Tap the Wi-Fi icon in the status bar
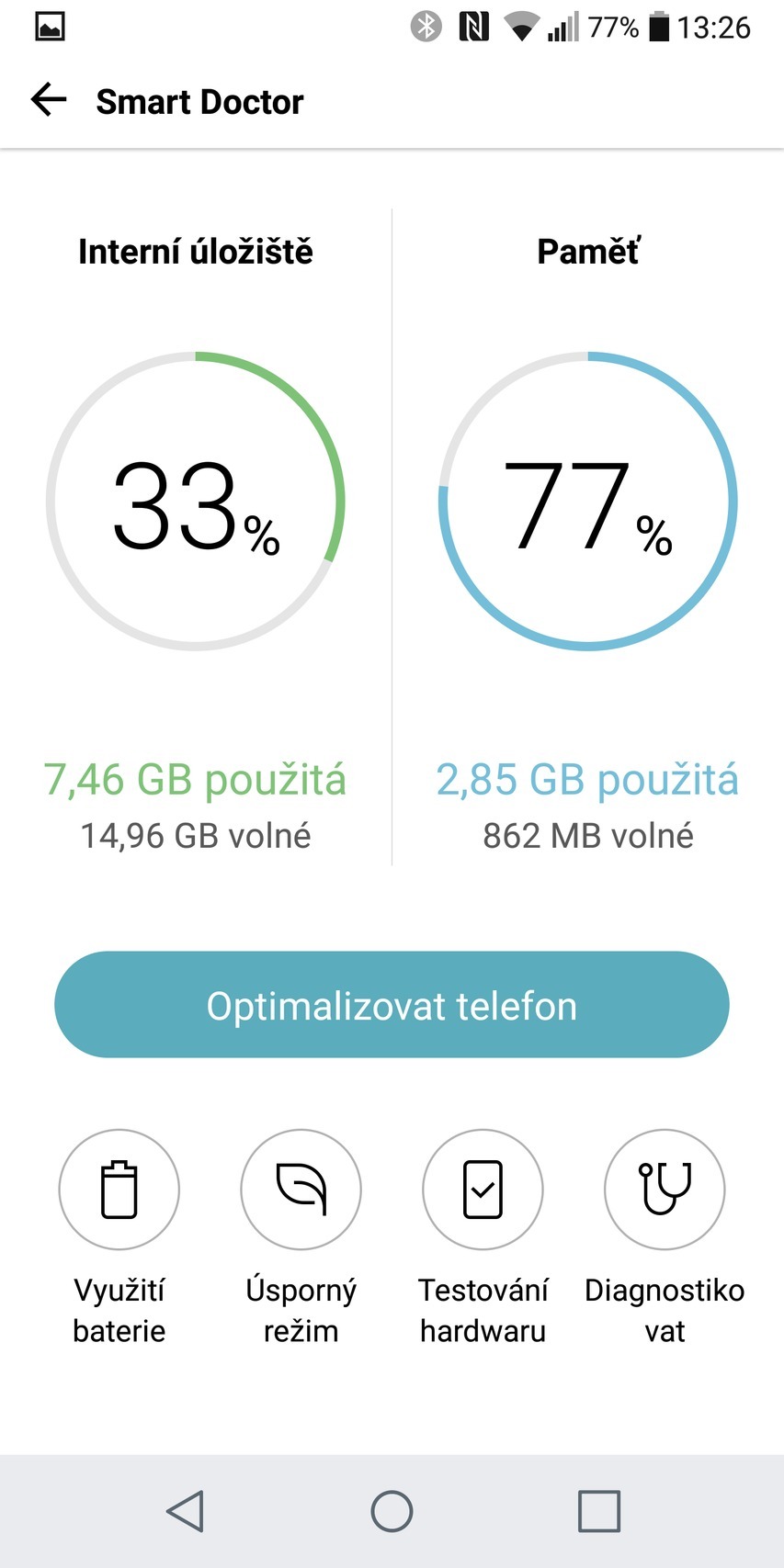The width and height of the screenshot is (784, 1568). coord(520,27)
